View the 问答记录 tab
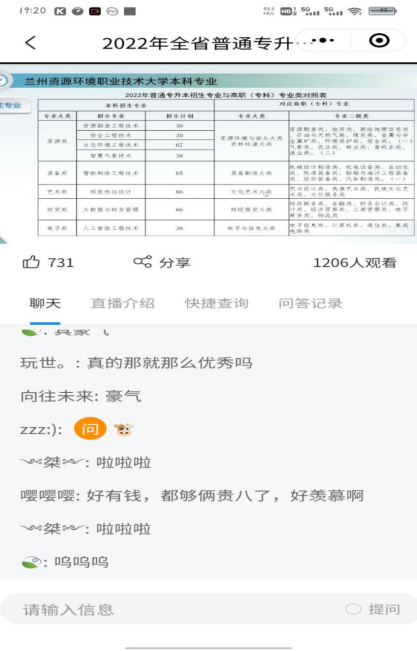 click(x=310, y=303)
